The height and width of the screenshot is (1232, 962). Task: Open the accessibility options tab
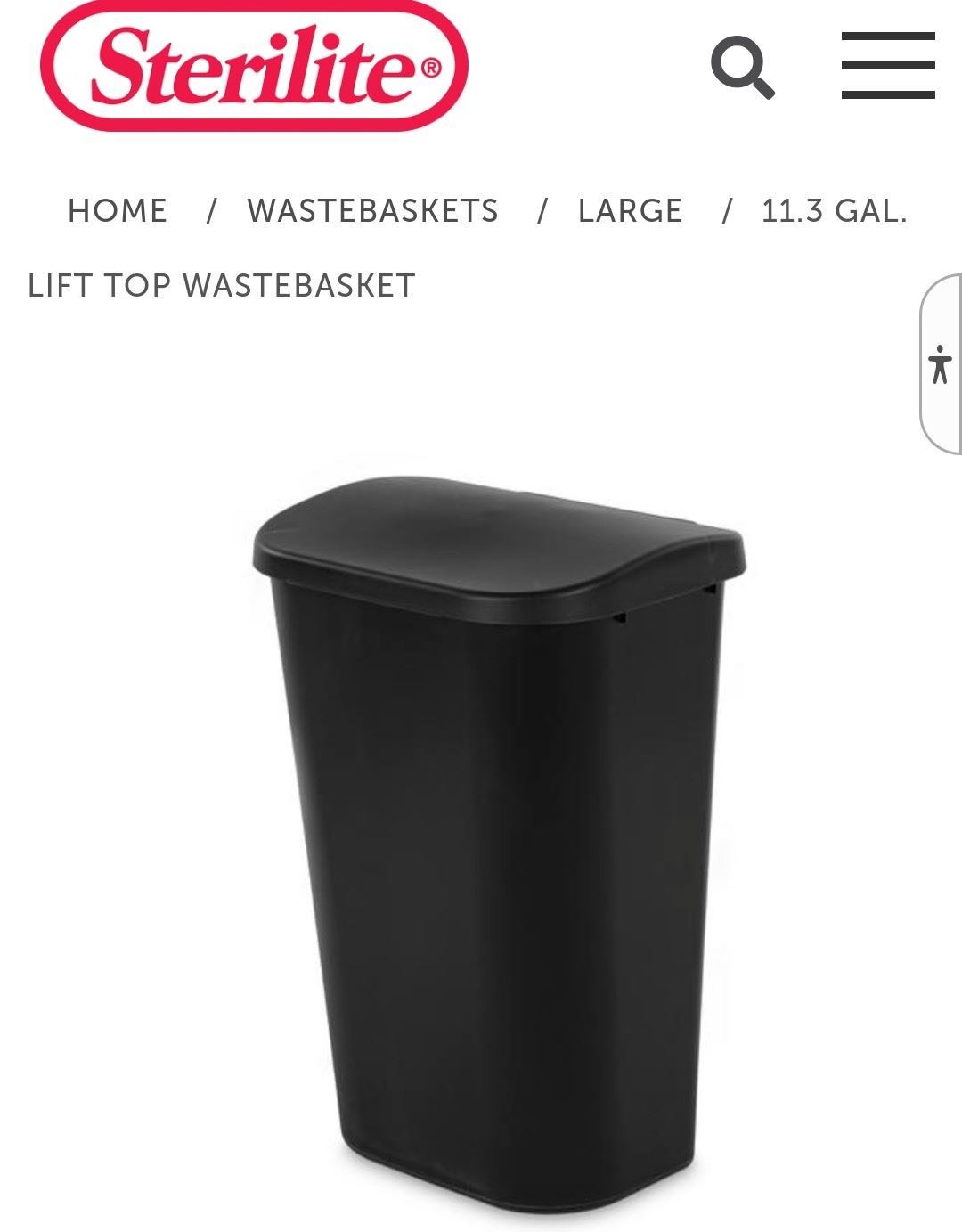click(941, 364)
